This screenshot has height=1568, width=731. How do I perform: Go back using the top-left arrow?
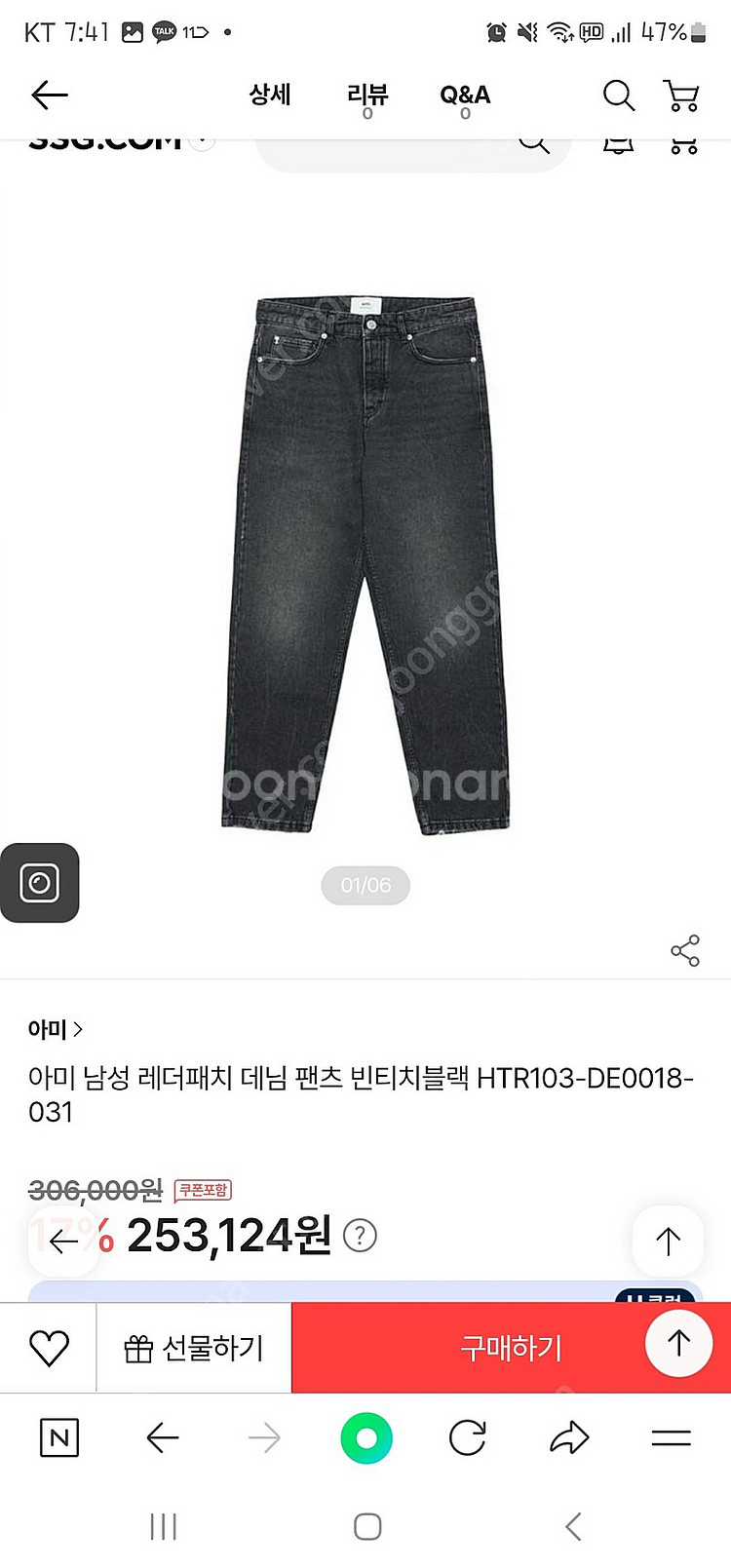[49, 96]
